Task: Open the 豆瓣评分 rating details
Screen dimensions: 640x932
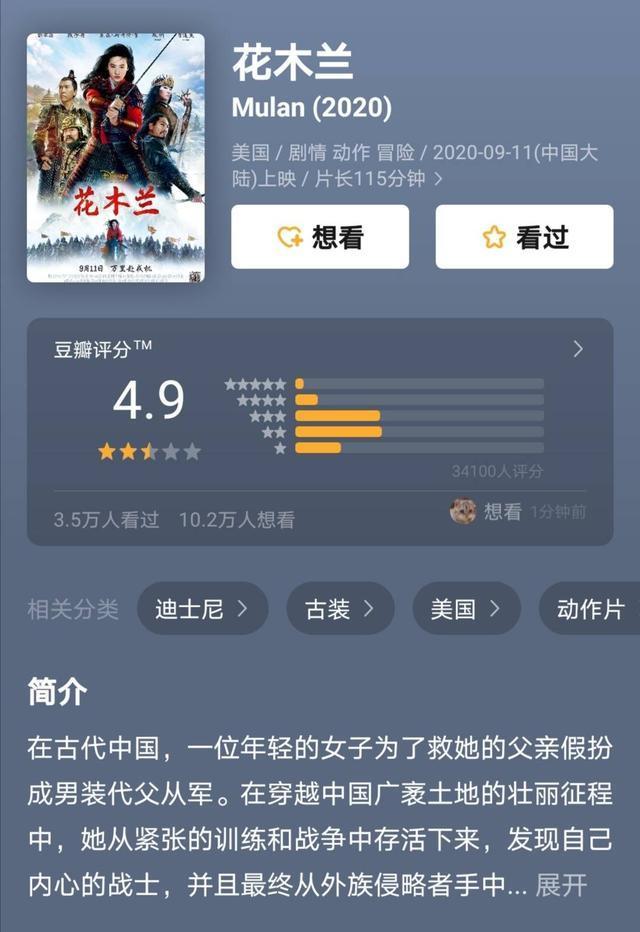Action: click(x=577, y=349)
